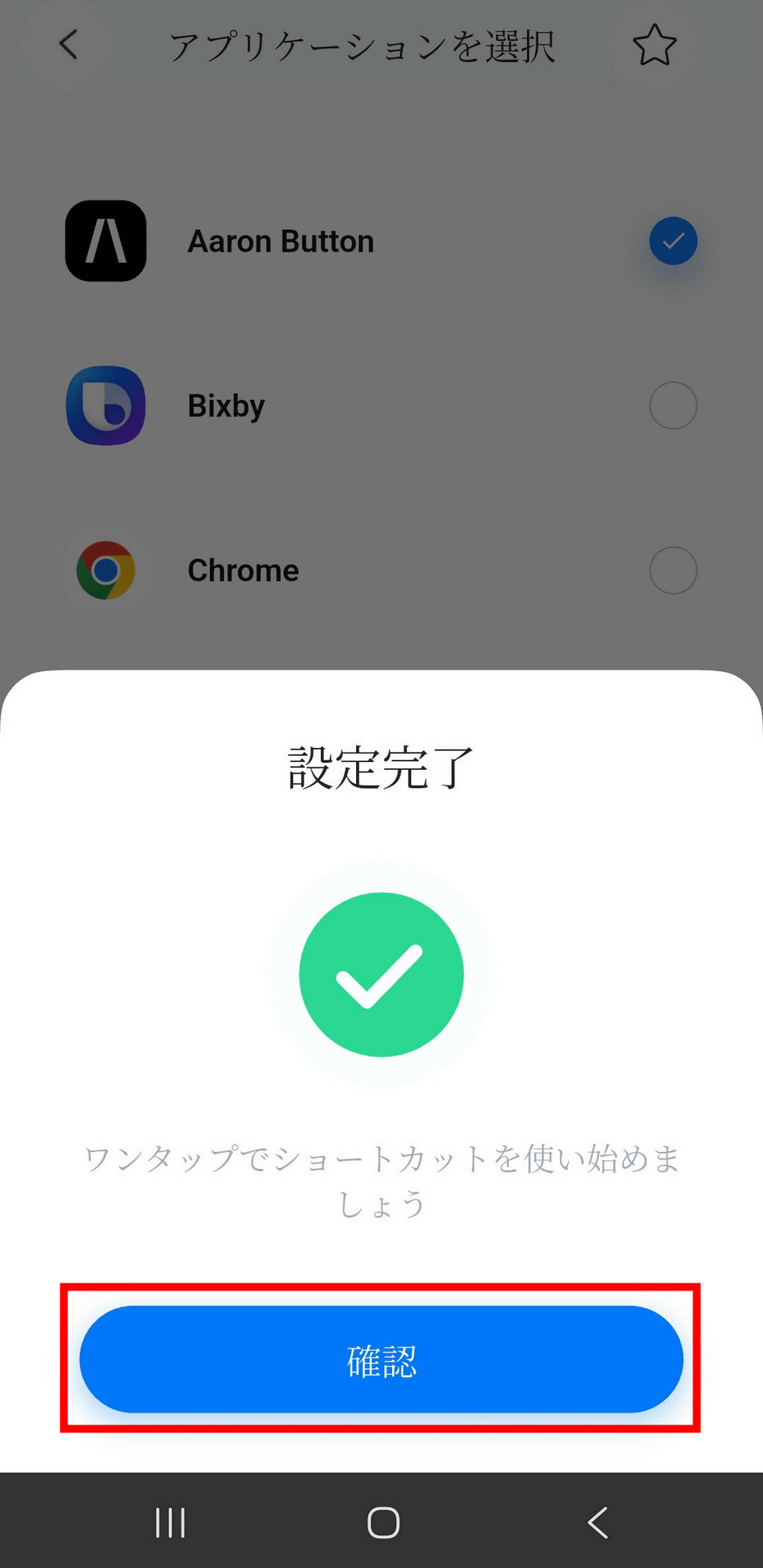
Task: Tap the 確認 confirm button
Action: click(x=381, y=1359)
